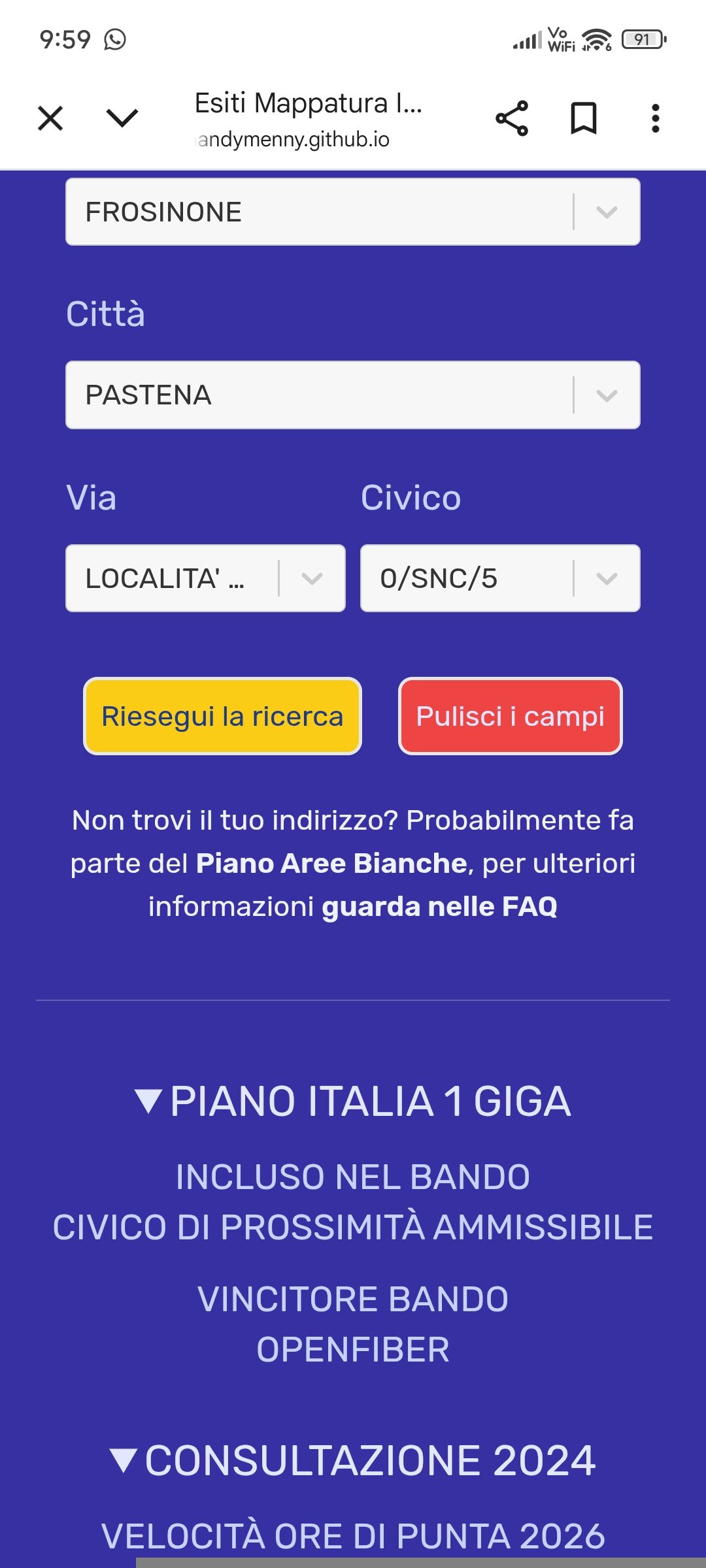This screenshot has height=1568, width=706.
Task: Close the in-app browser tab
Action: 50,118
